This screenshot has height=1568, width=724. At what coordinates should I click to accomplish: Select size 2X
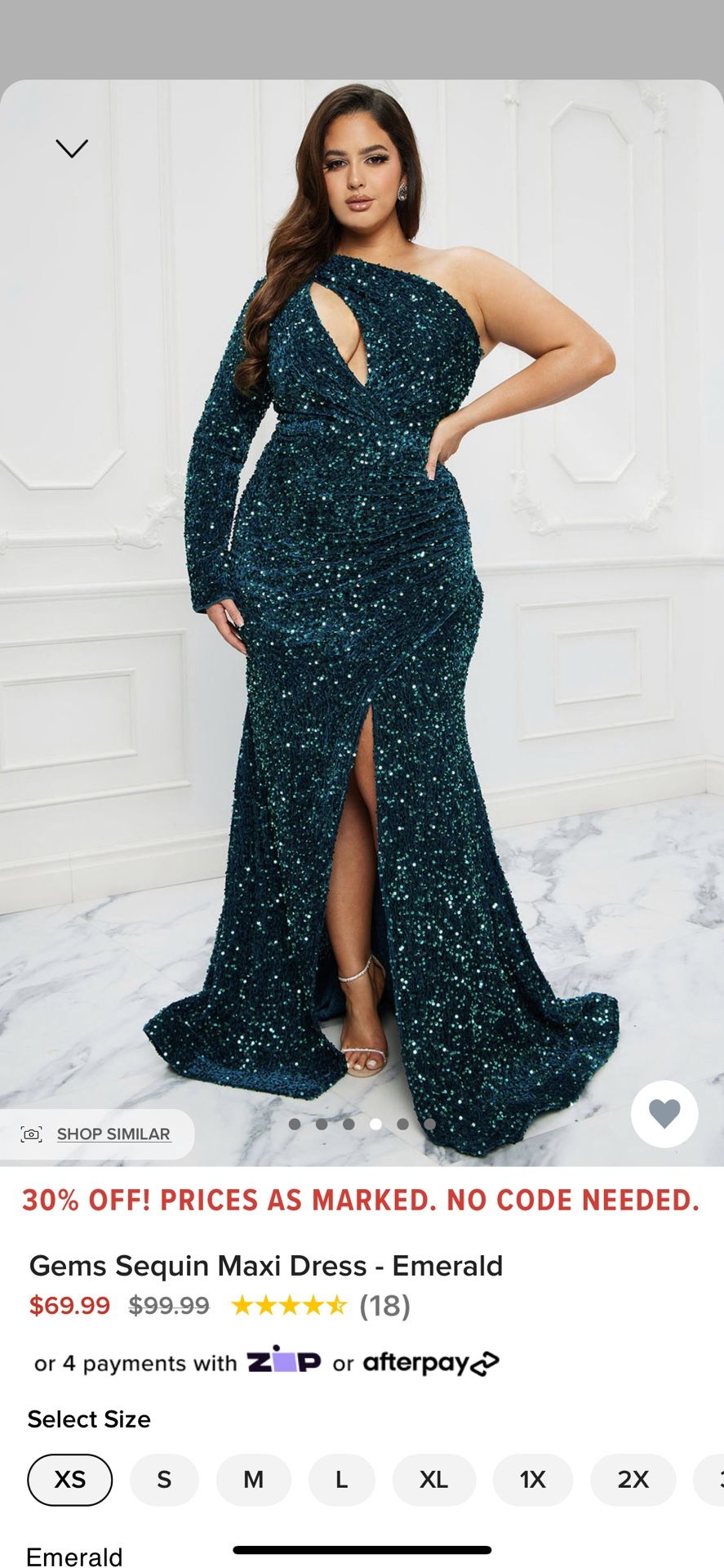(633, 1480)
